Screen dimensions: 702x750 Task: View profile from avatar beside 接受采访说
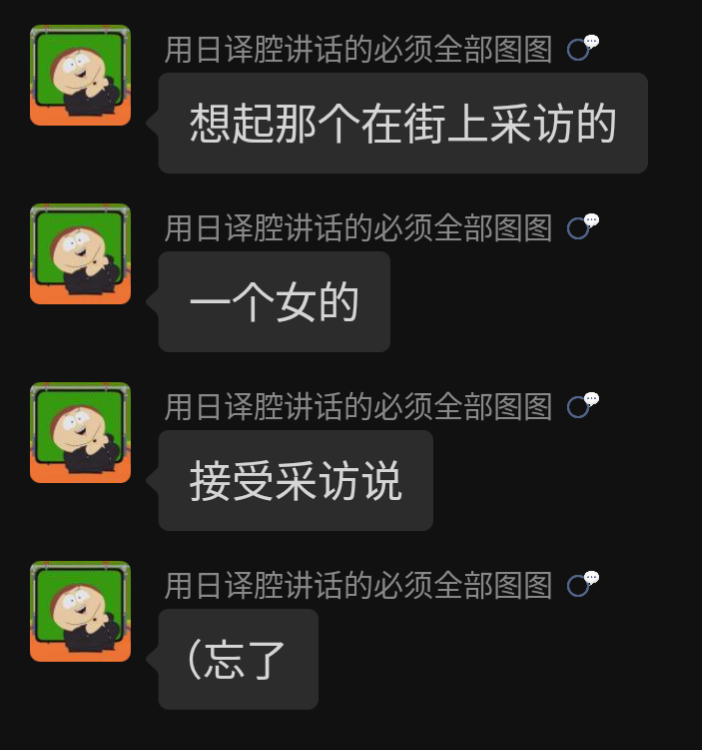click(80, 433)
